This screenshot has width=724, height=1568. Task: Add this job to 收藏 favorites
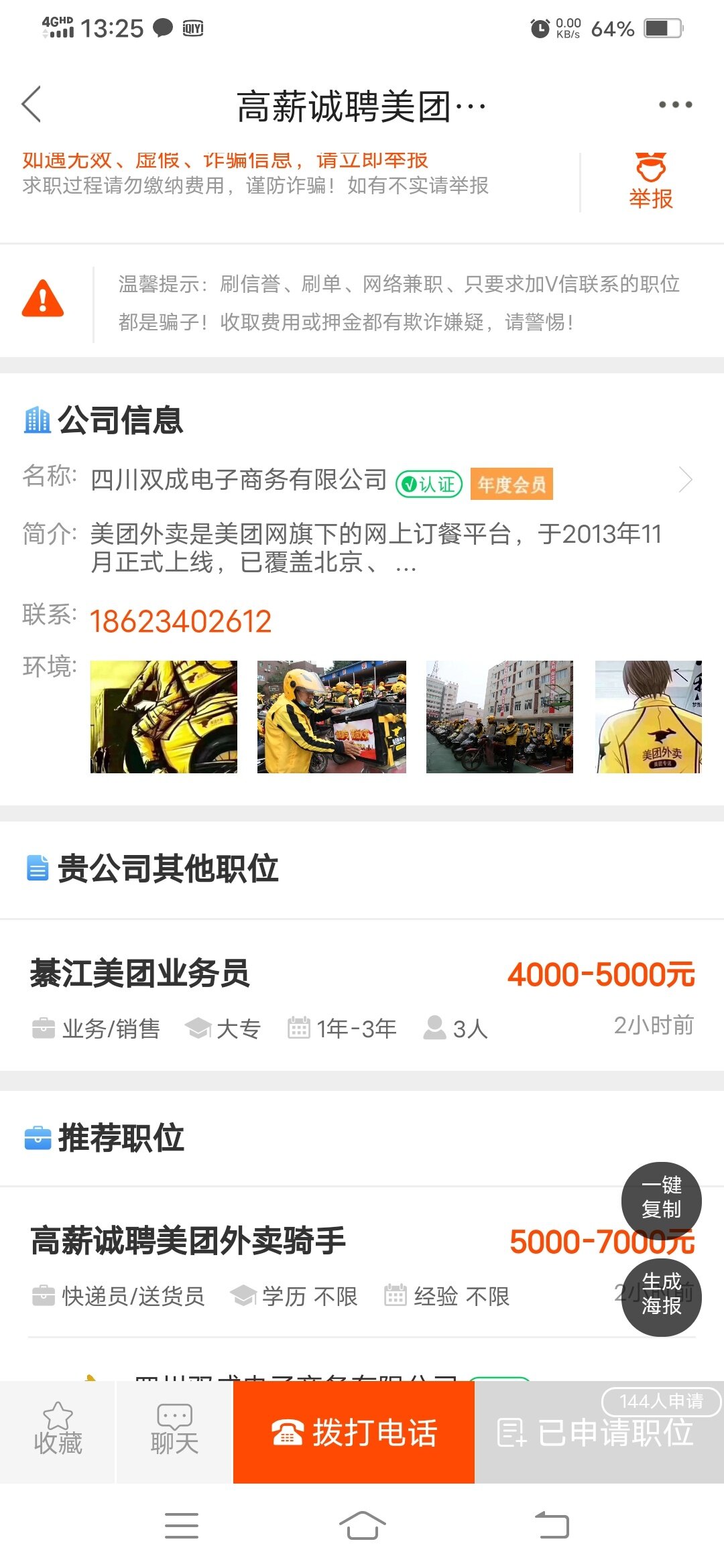pos(58,1431)
